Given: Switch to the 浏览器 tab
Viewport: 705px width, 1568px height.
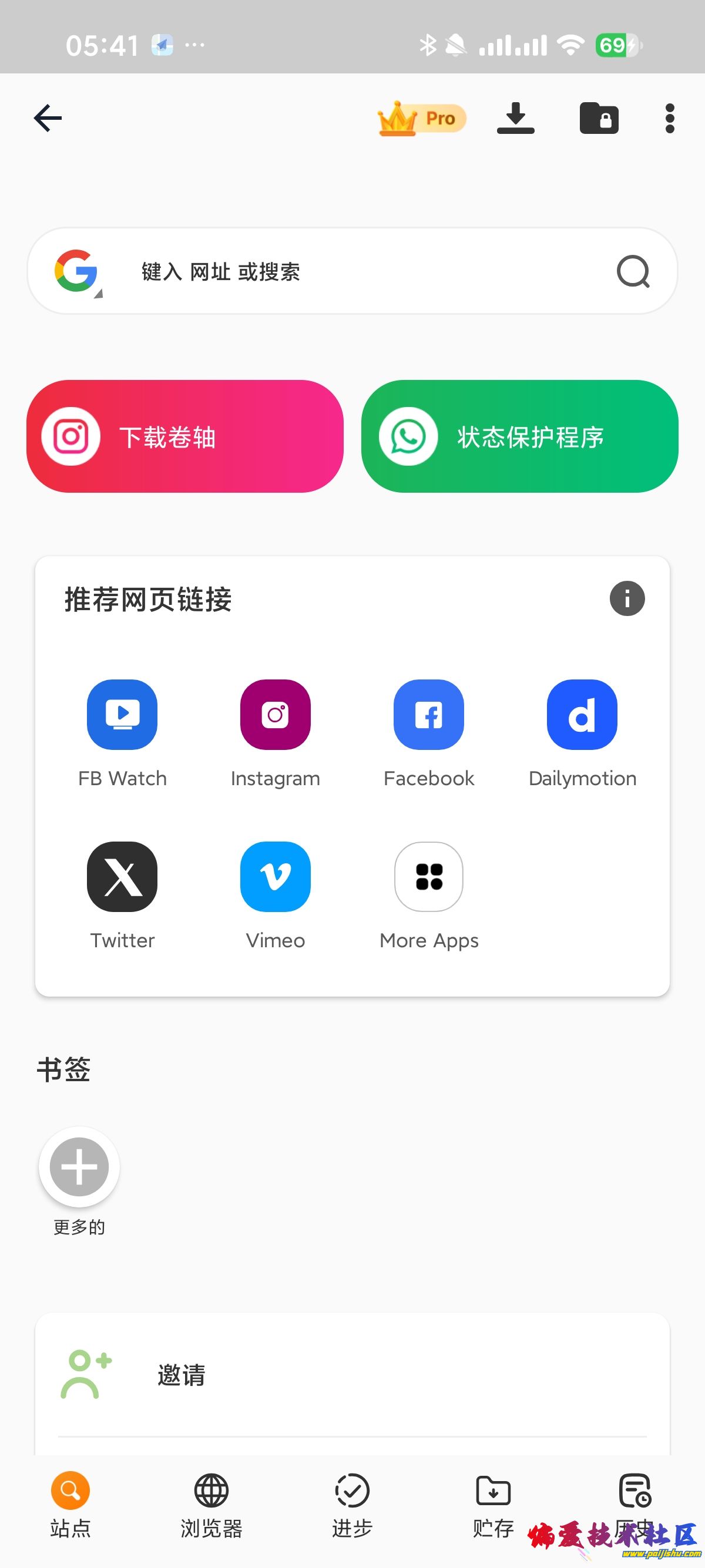Looking at the screenshot, I should [211, 1503].
